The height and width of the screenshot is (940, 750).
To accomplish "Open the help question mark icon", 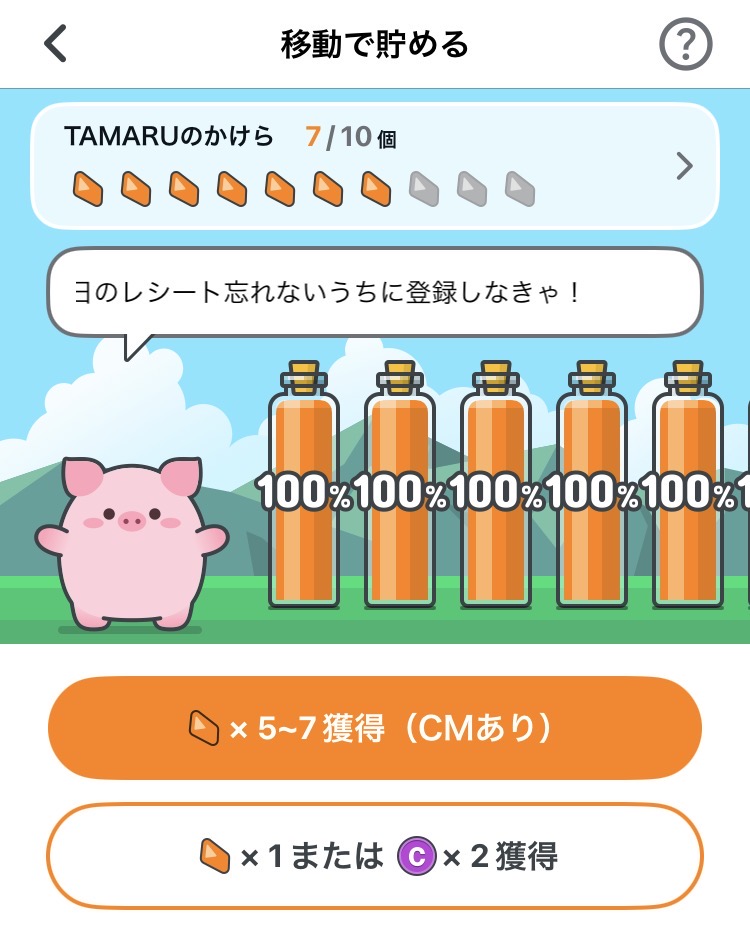I will tap(685, 45).
